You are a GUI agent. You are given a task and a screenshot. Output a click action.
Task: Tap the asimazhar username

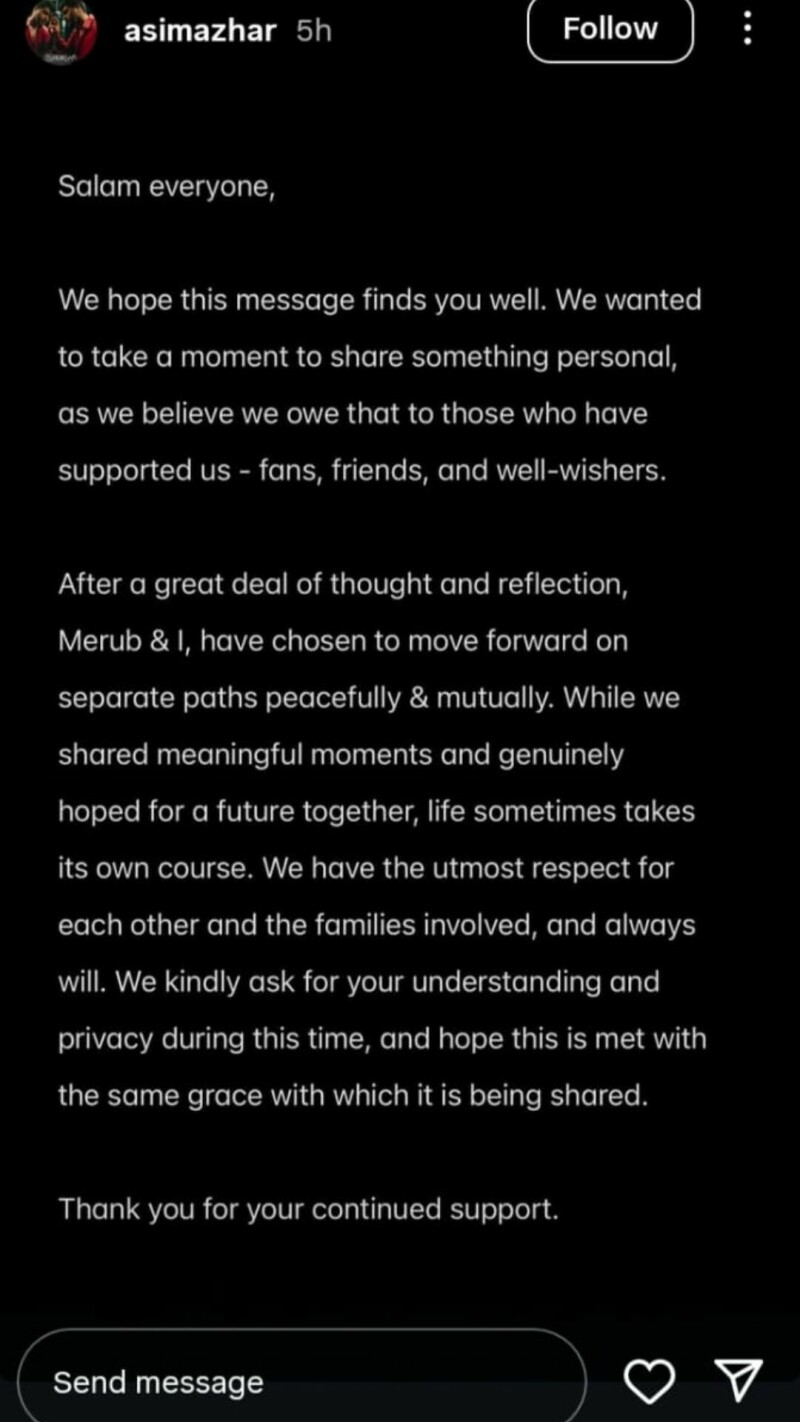pos(199,30)
